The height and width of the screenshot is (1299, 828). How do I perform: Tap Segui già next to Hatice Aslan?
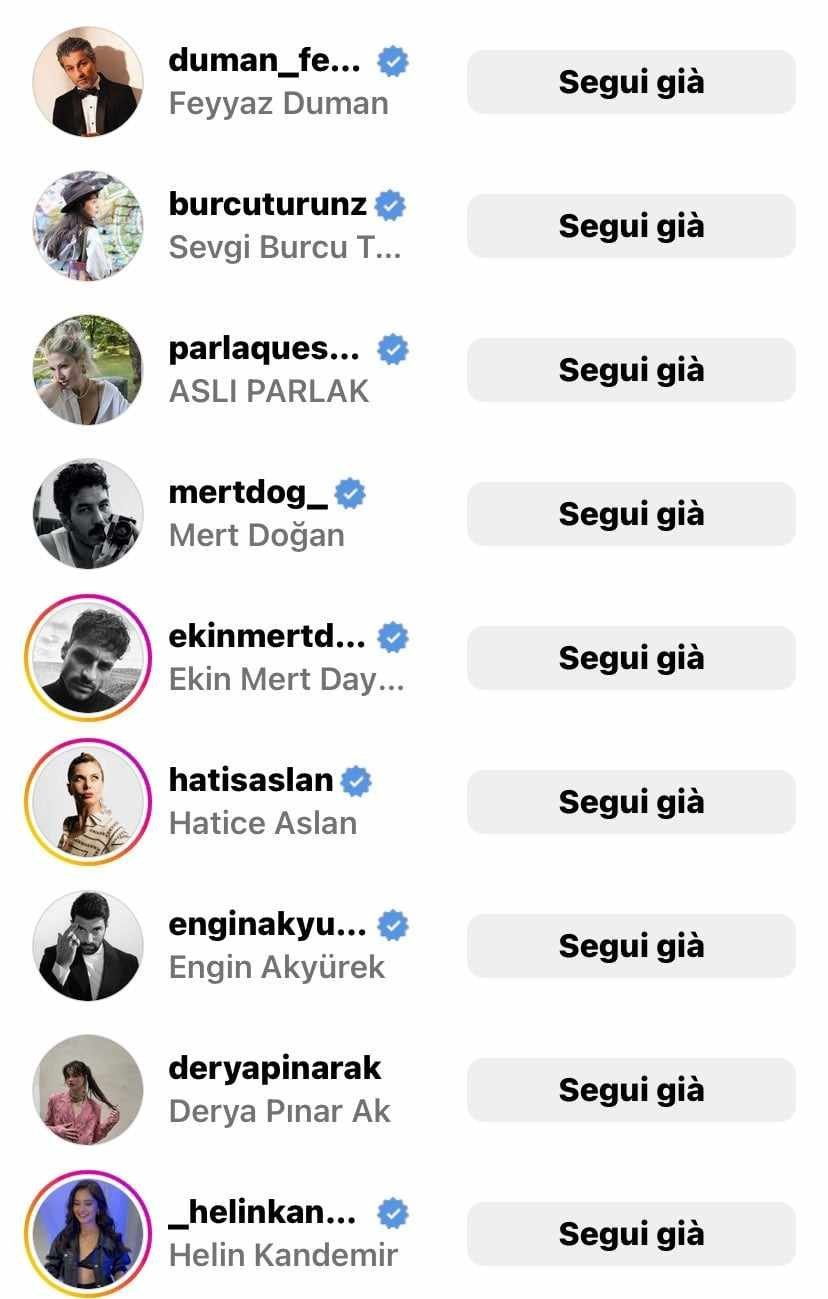click(631, 802)
